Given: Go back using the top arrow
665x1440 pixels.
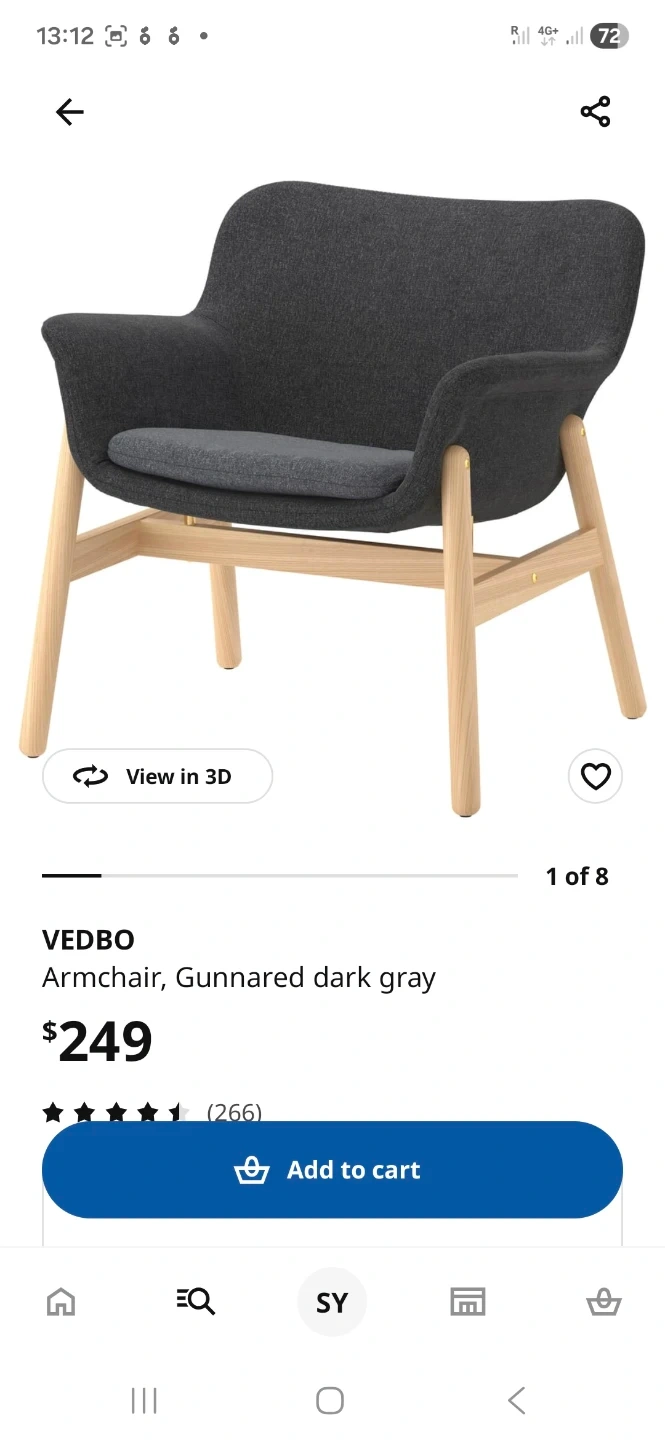Looking at the screenshot, I should pos(70,112).
